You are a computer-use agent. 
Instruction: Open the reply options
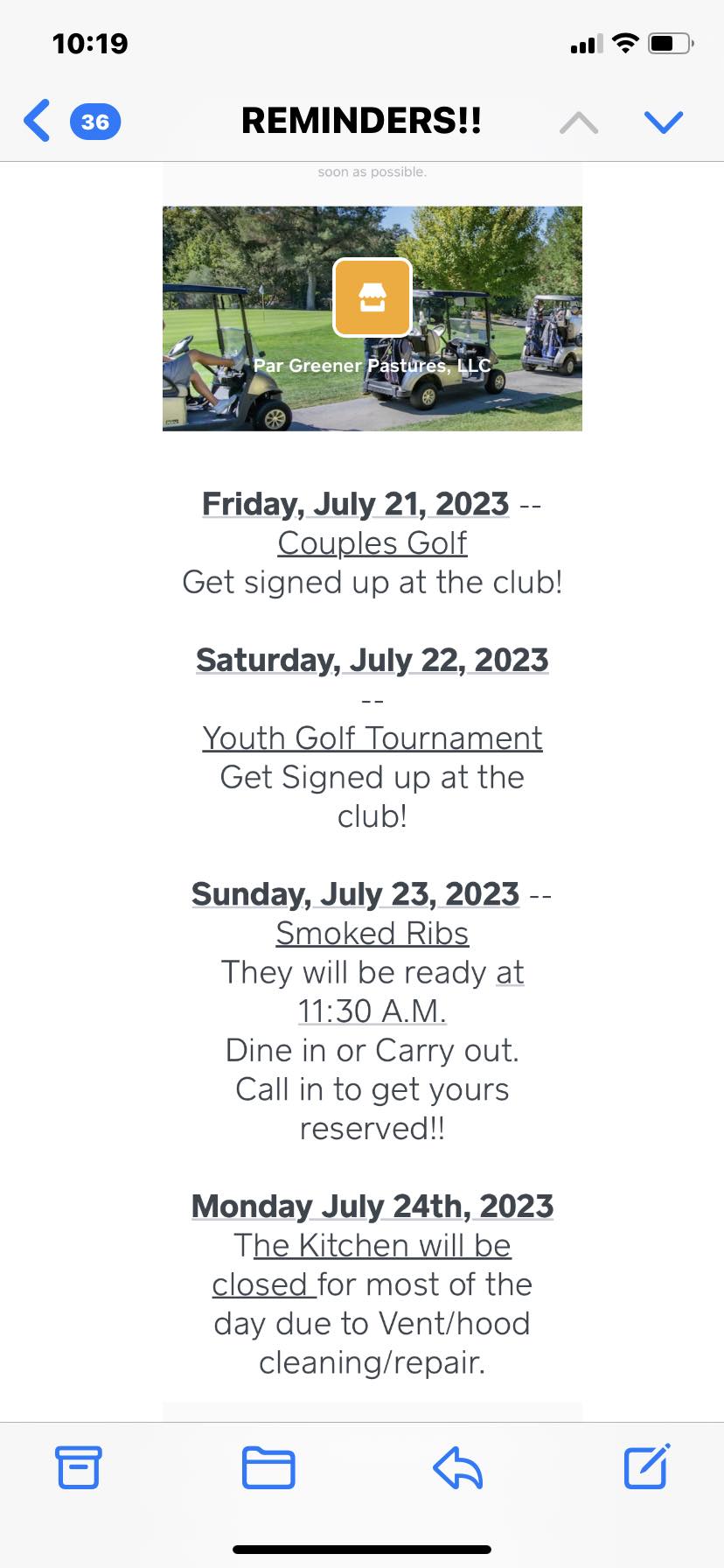pyautogui.click(x=457, y=1466)
